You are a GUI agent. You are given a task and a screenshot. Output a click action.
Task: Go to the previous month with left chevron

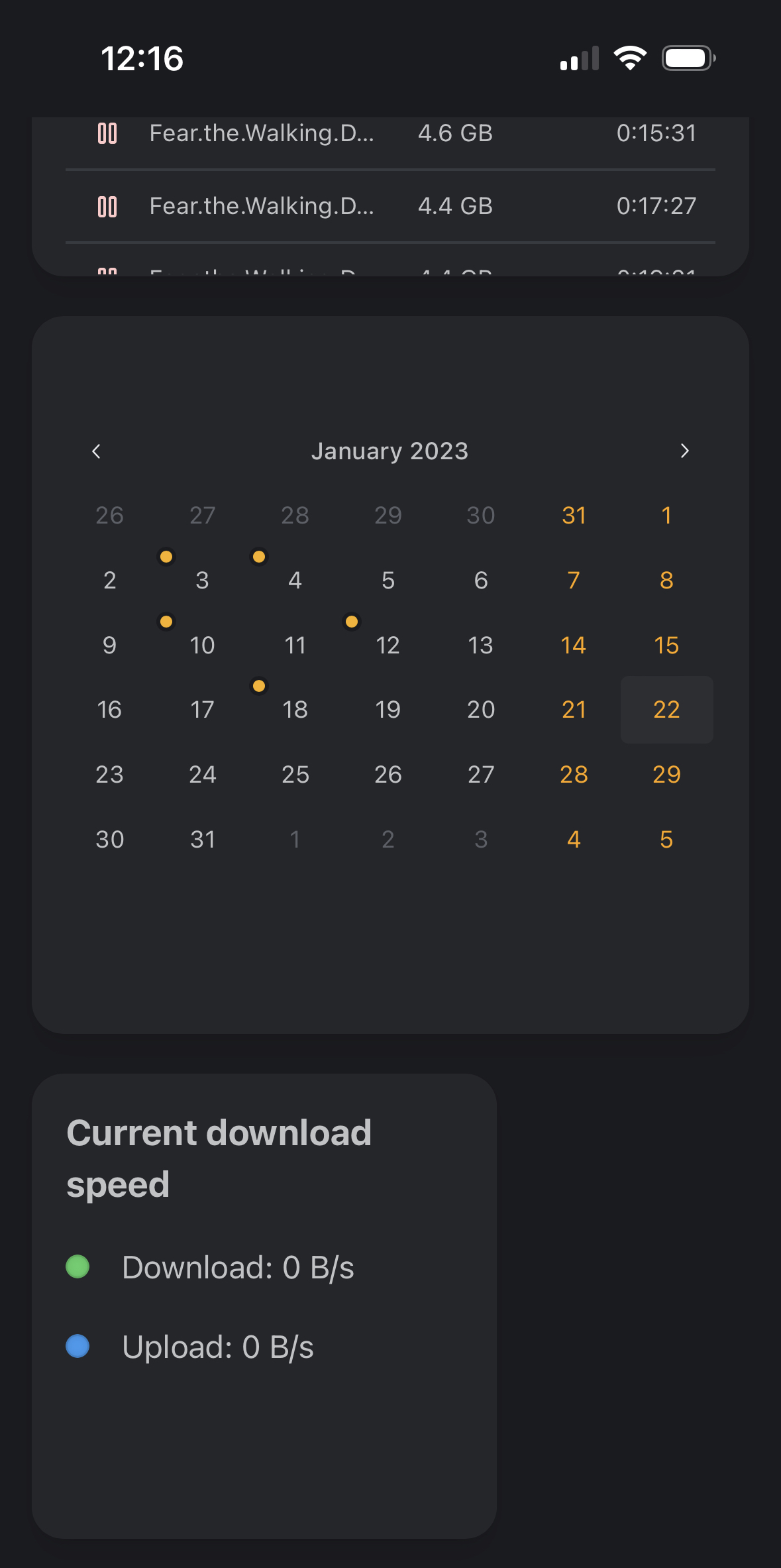tap(97, 451)
